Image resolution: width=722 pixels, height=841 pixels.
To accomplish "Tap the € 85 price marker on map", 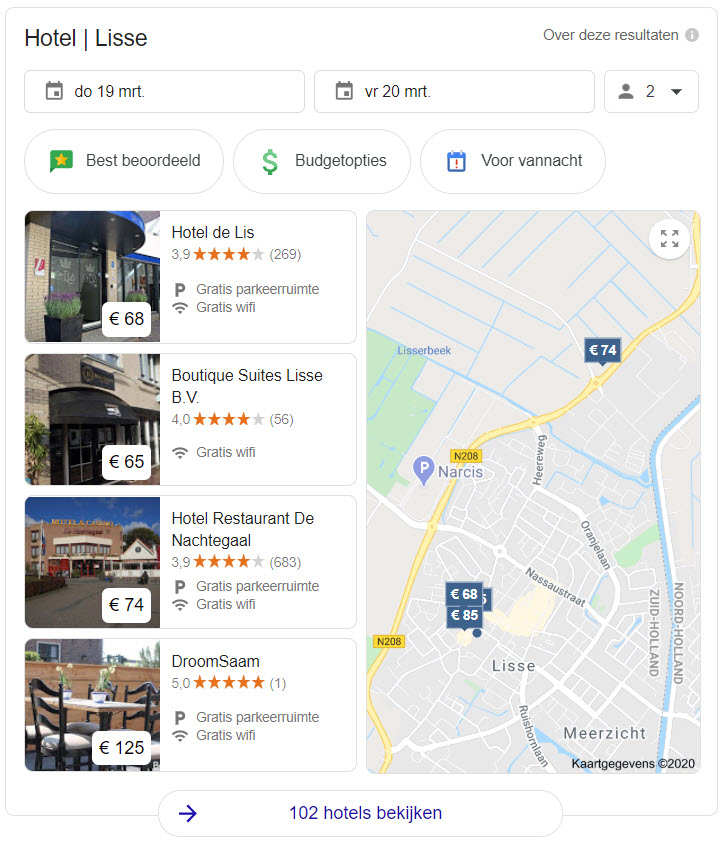I will (463, 616).
